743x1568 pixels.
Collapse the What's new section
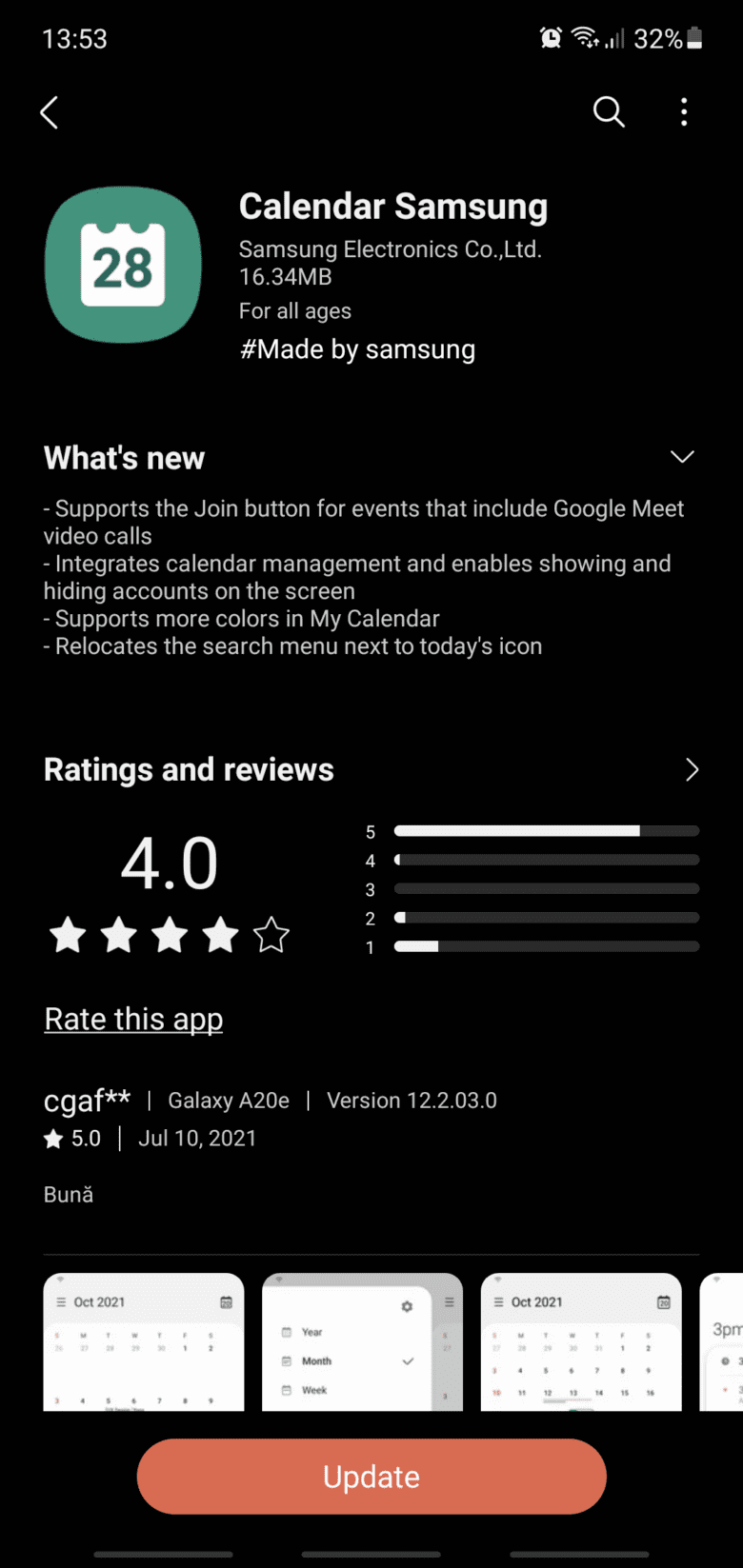tap(682, 457)
